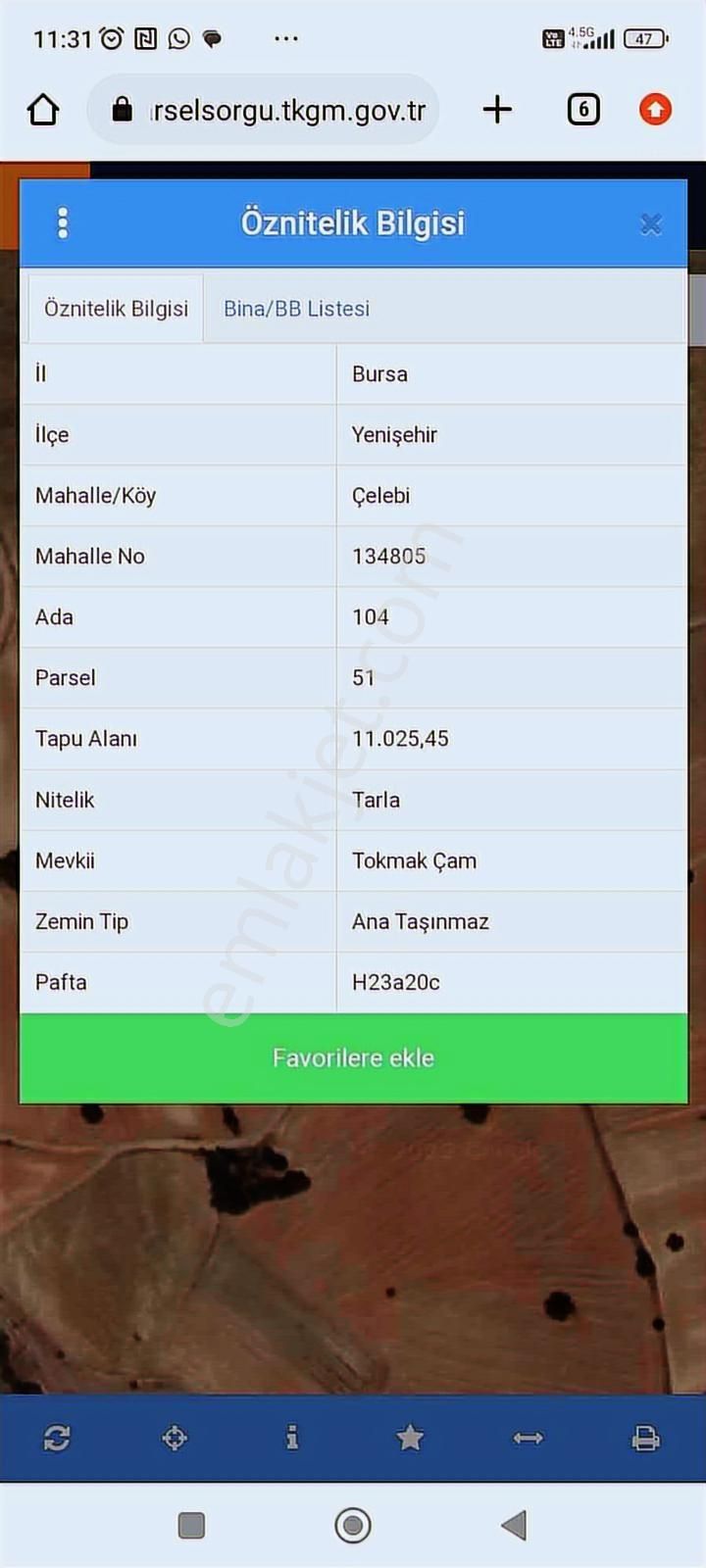This screenshot has height=1568, width=706.
Task: Show the 6 open browser tabs
Action: pos(583,110)
